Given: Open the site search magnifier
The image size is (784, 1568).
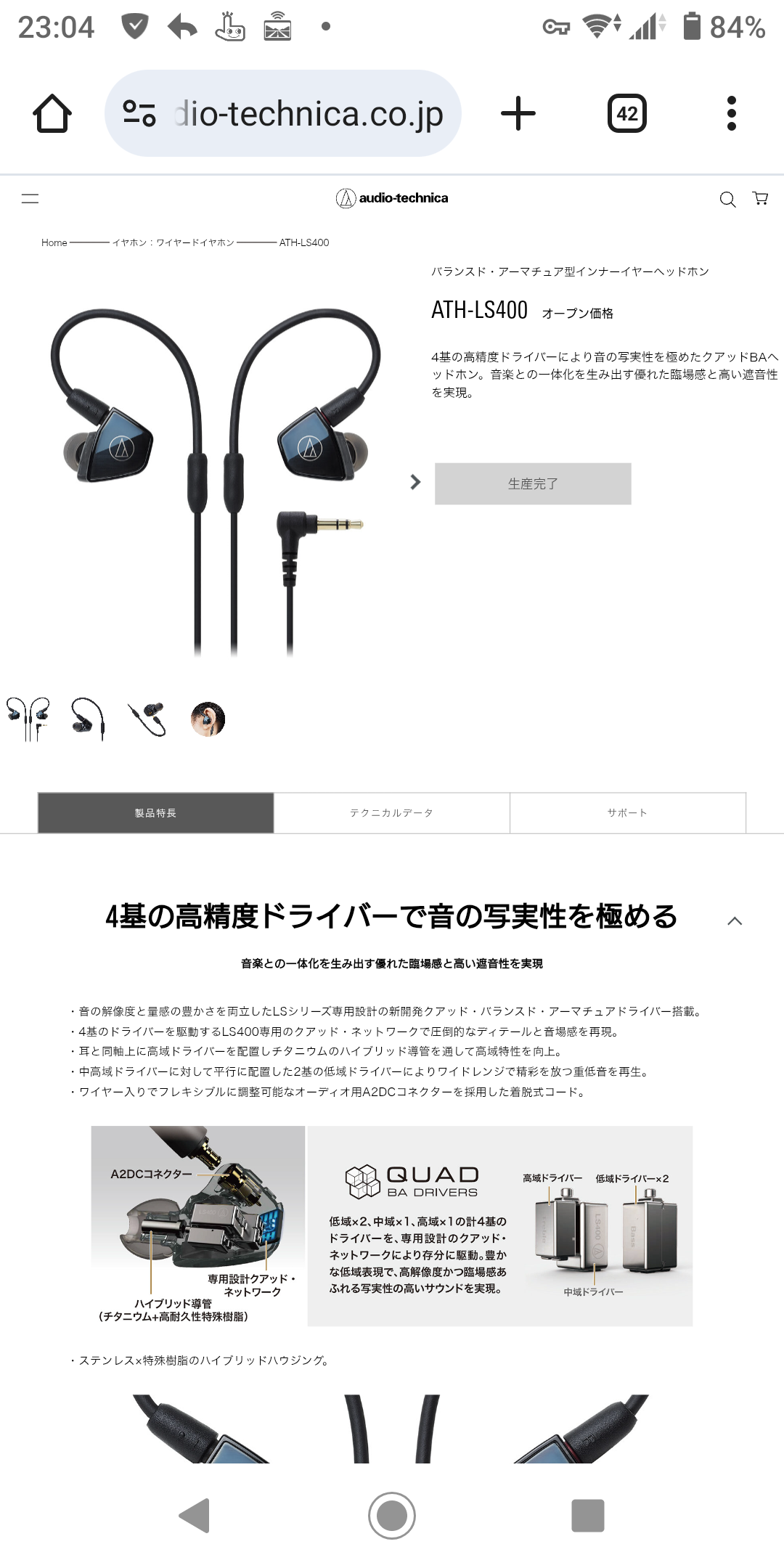Looking at the screenshot, I should click(727, 199).
